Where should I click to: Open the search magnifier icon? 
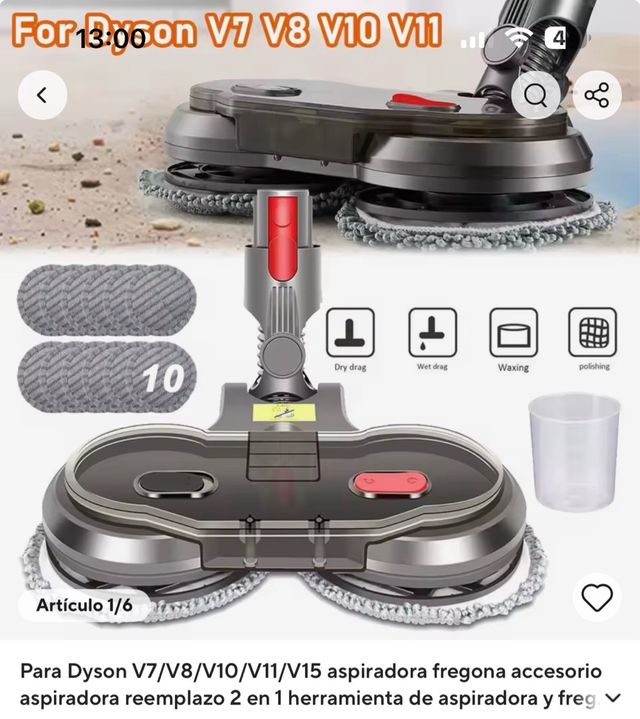pyautogui.click(x=536, y=96)
